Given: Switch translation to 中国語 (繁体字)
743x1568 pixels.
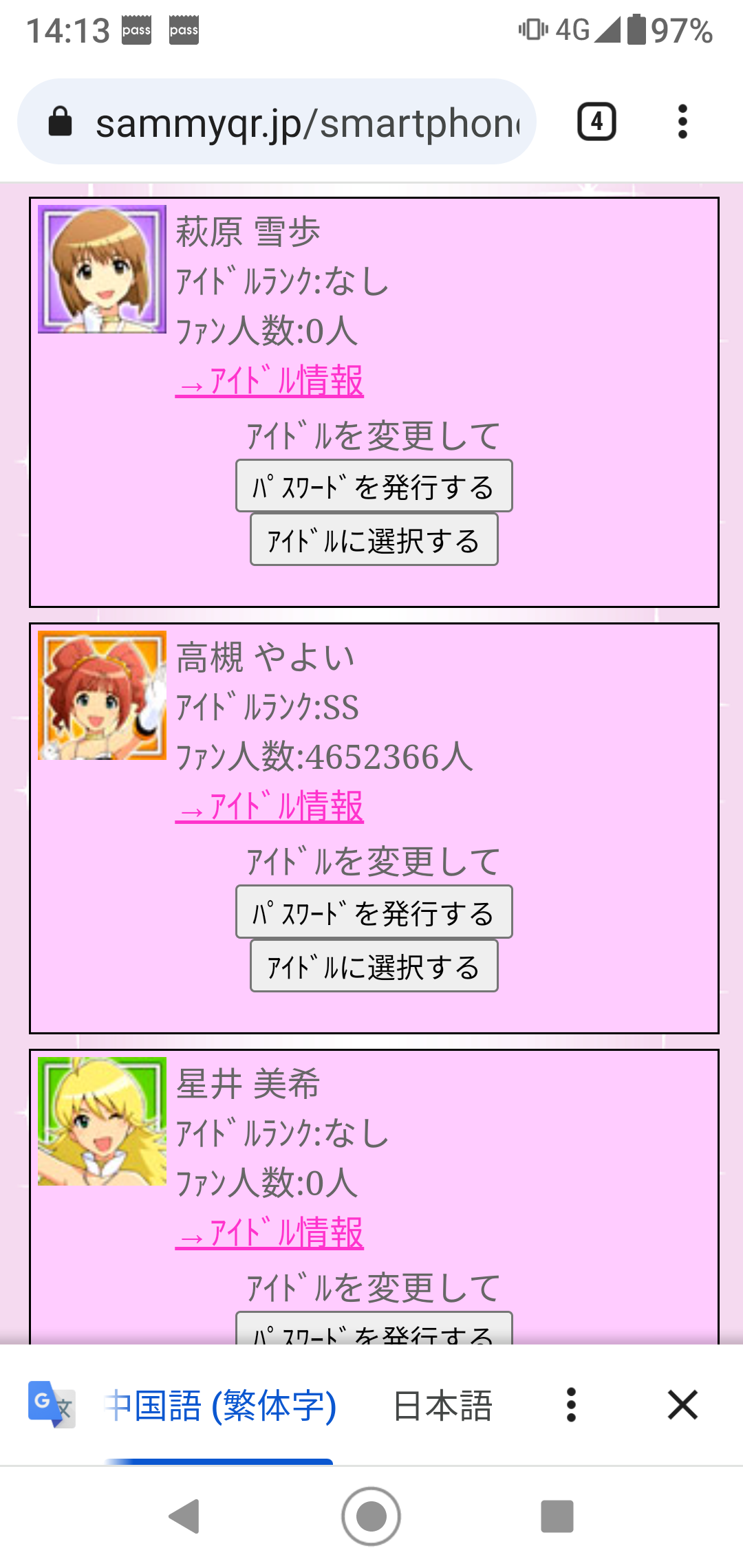Looking at the screenshot, I should [x=220, y=1405].
